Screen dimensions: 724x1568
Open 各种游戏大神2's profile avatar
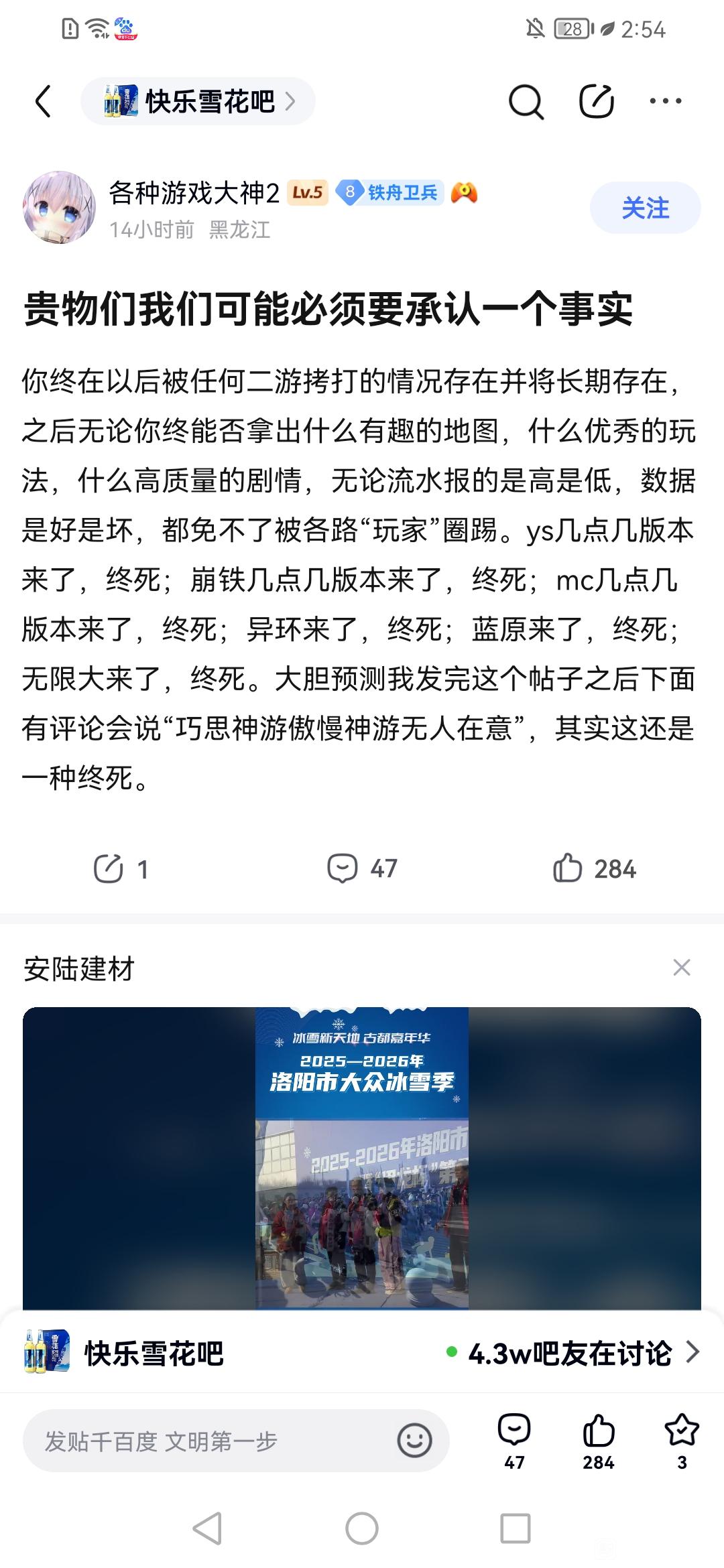click(x=59, y=208)
